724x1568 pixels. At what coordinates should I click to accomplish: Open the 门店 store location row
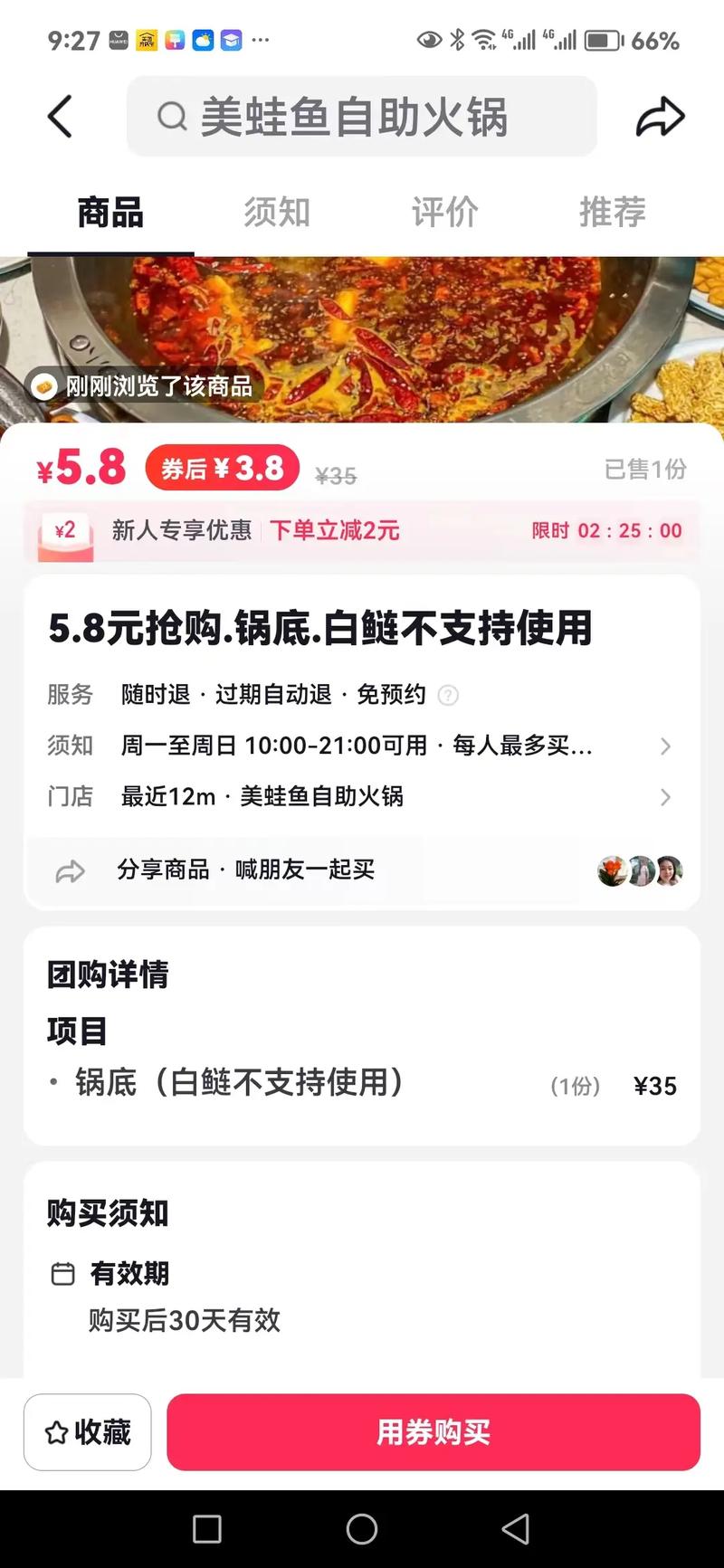click(361, 796)
